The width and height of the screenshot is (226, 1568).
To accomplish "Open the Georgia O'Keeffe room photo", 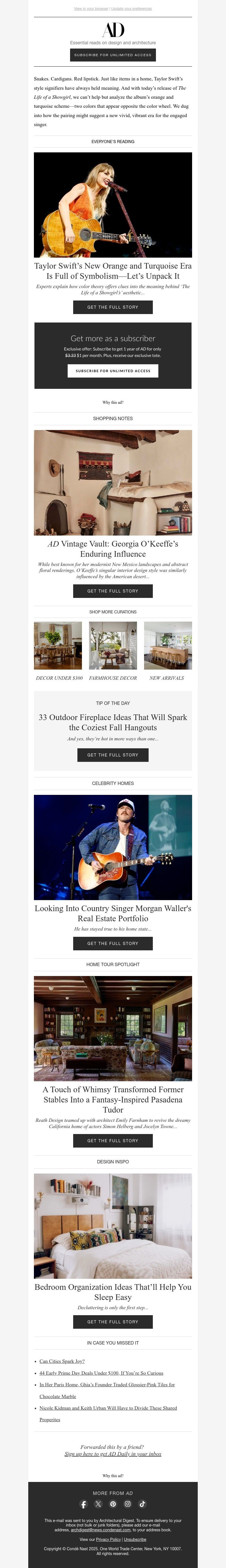I will click(113, 483).
